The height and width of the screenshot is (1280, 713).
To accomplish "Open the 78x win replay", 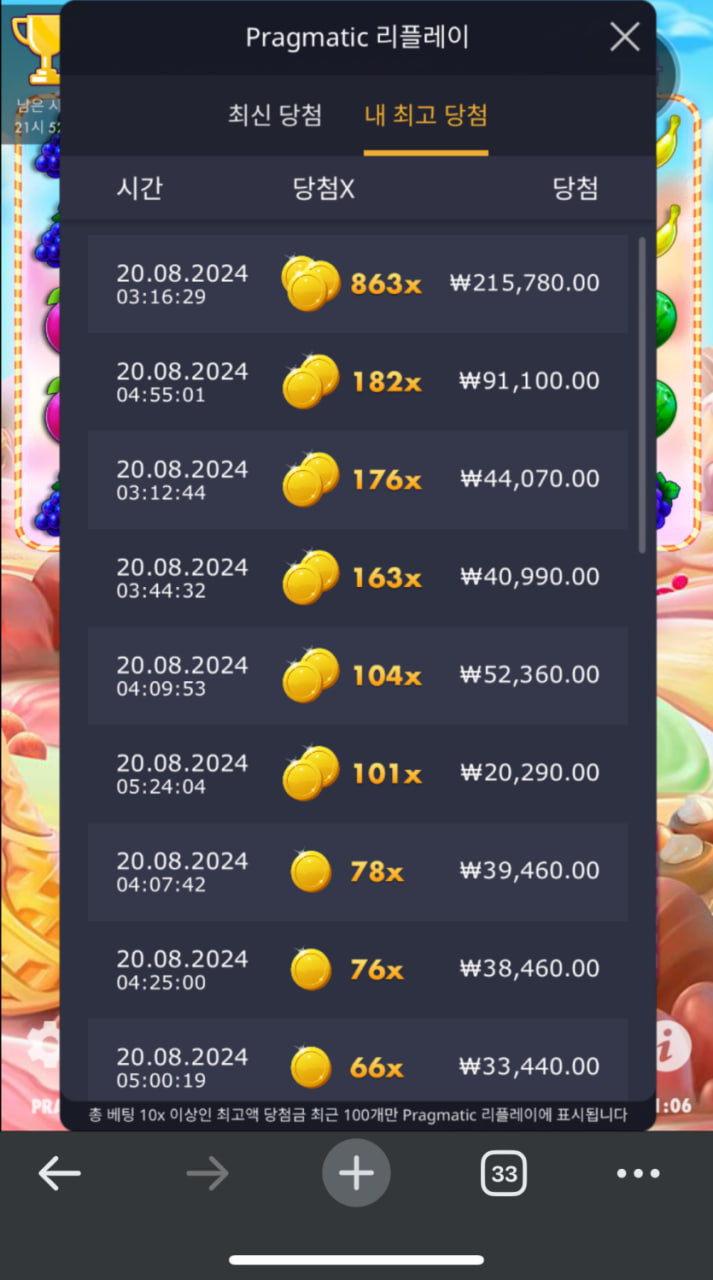I will coord(357,871).
